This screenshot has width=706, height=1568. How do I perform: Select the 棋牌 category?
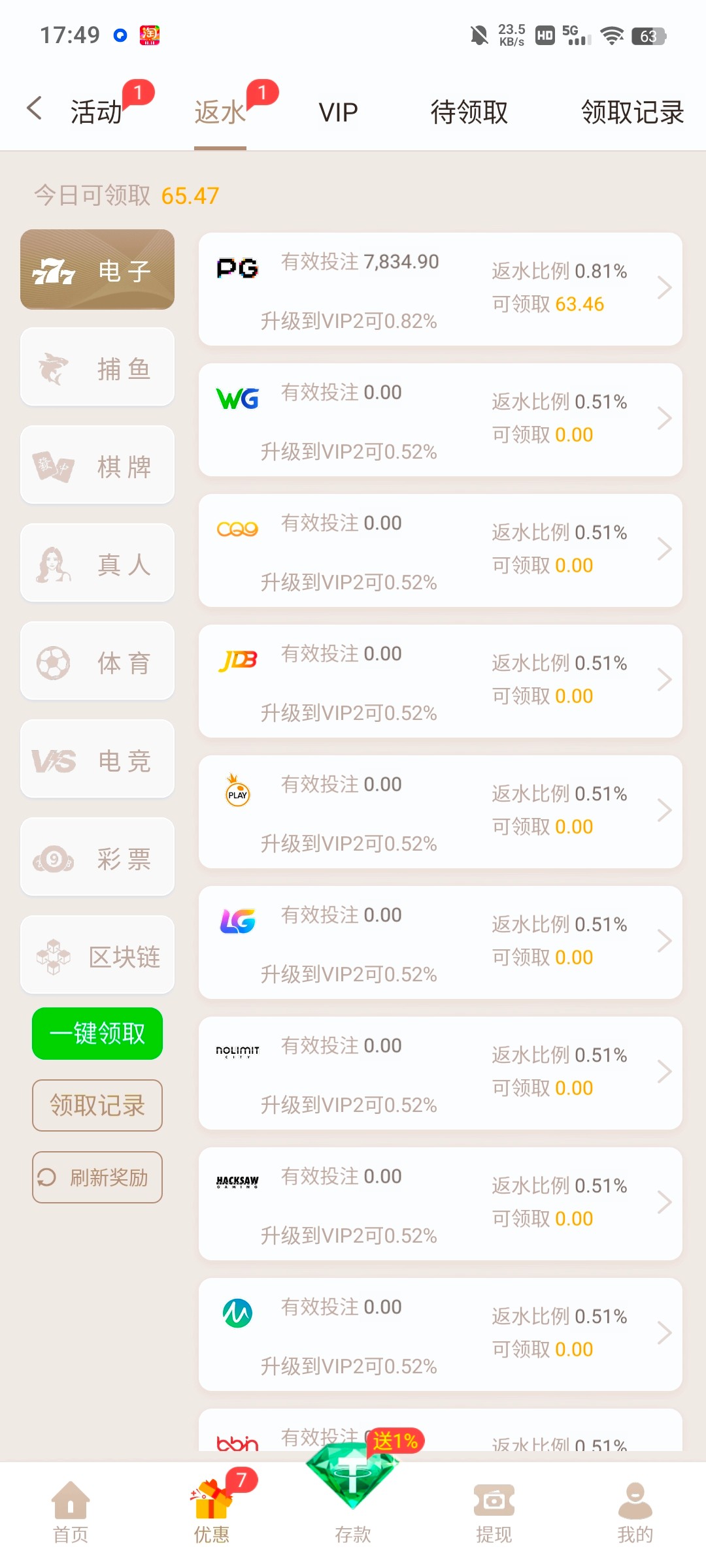97,466
